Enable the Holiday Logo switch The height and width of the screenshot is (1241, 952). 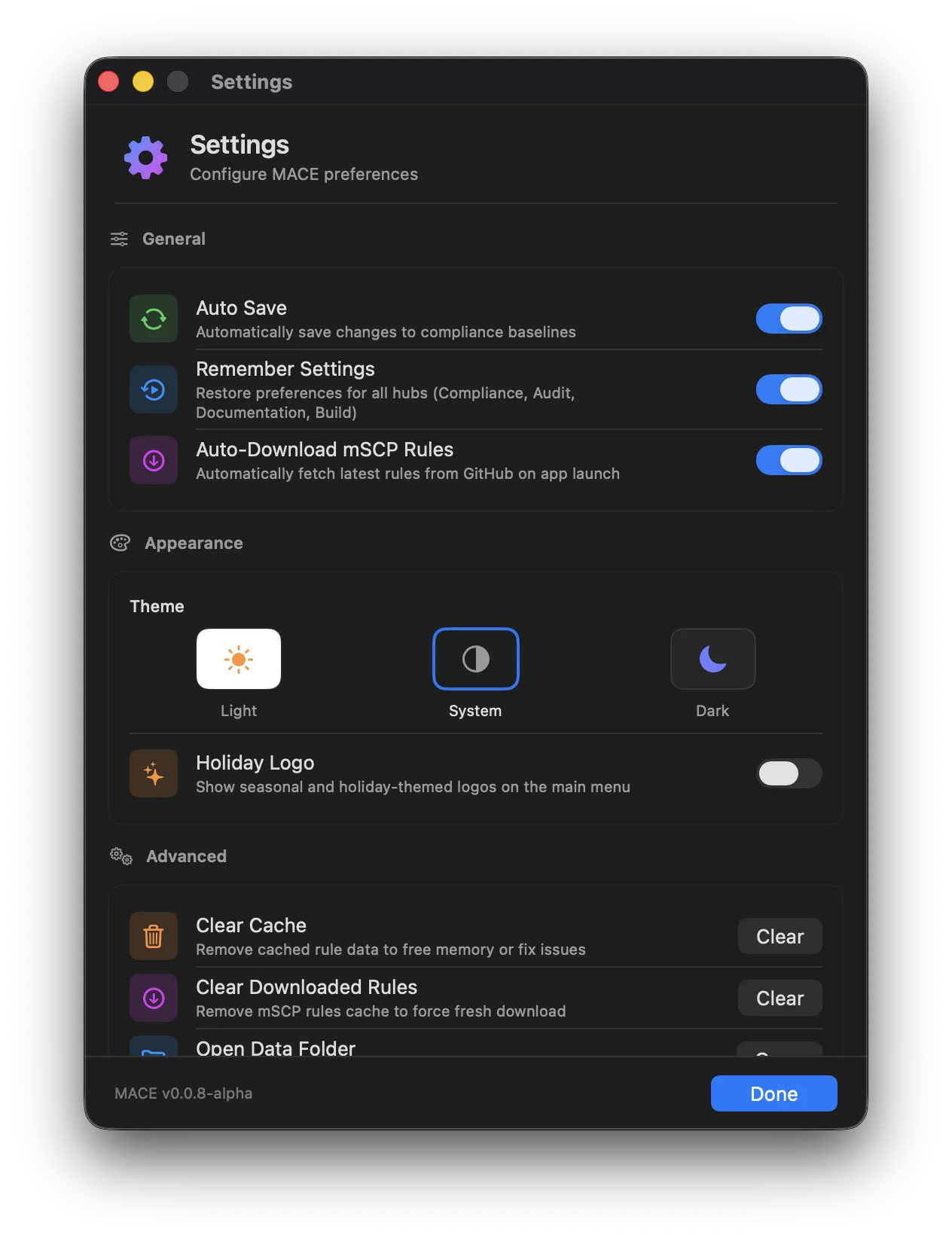[789, 773]
